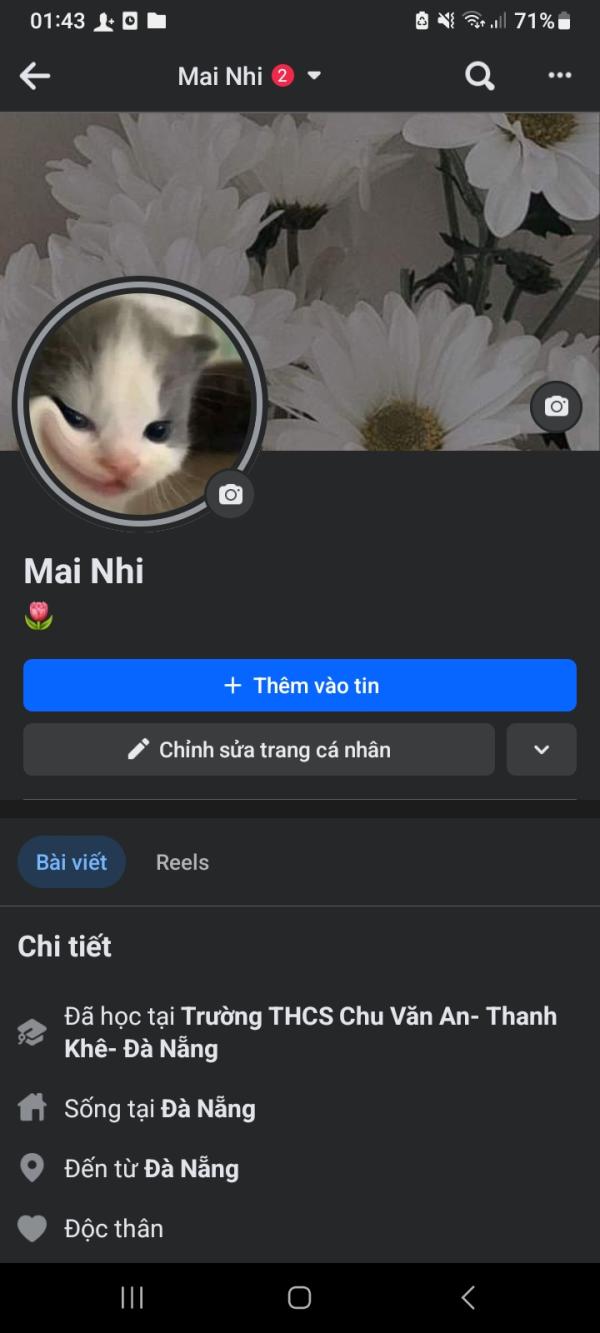This screenshot has height=1333, width=600.
Task: Open profile search magnifier icon
Action: click(480, 76)
